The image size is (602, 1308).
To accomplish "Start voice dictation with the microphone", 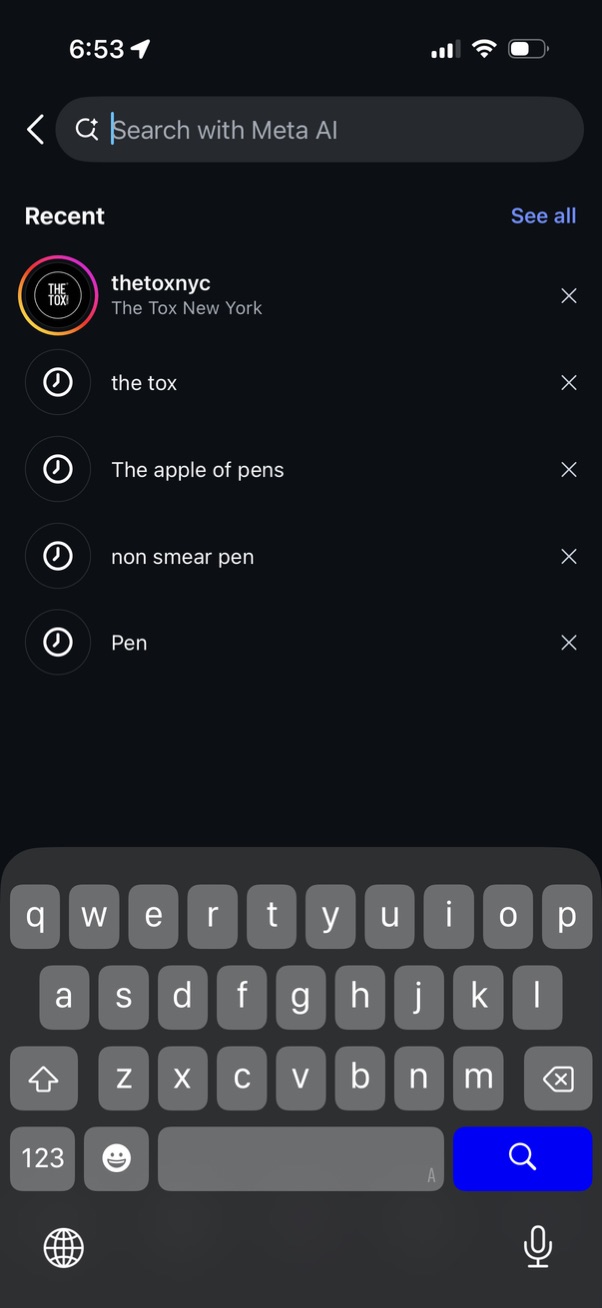I will click(x=538, y=1246).
